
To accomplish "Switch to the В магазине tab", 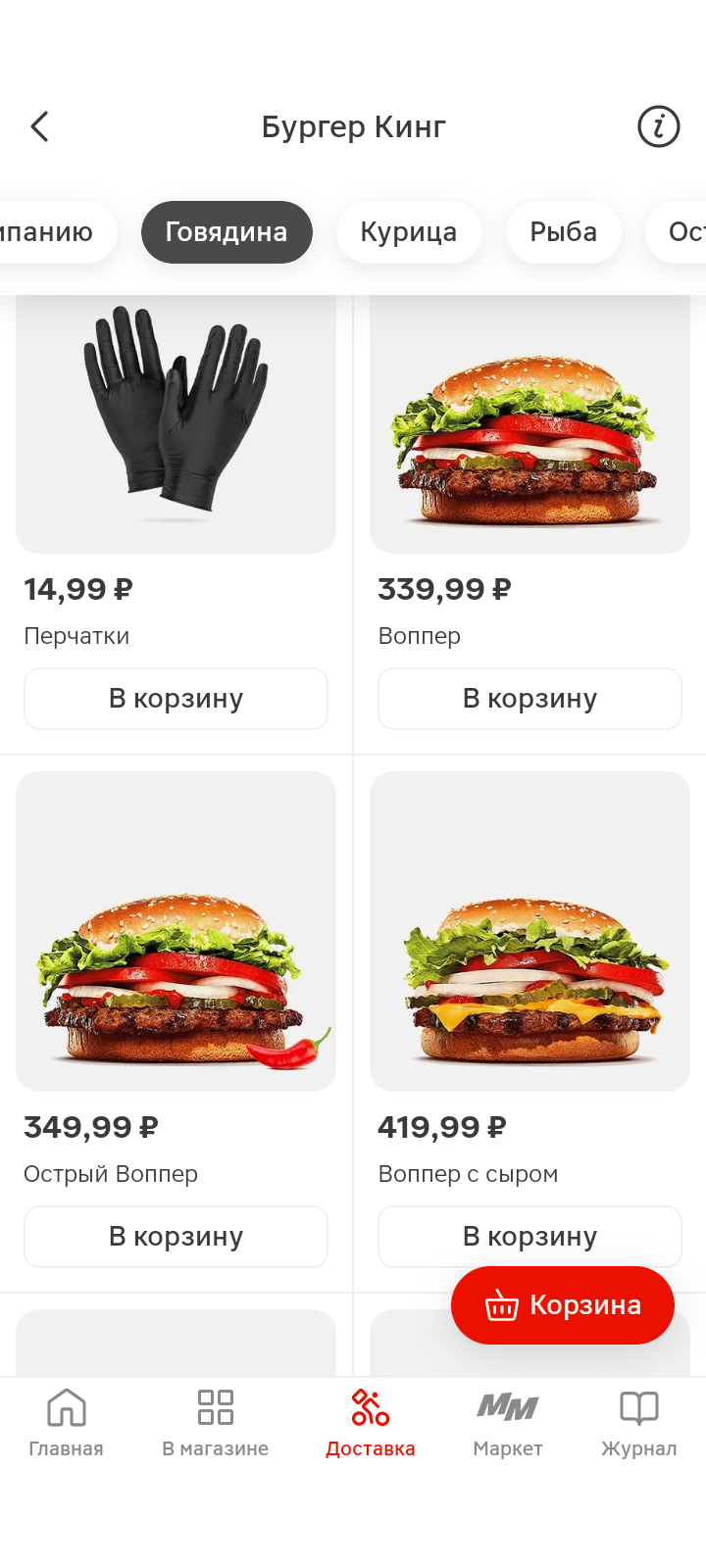I will pyautogui.click(x=215, y=1421).
